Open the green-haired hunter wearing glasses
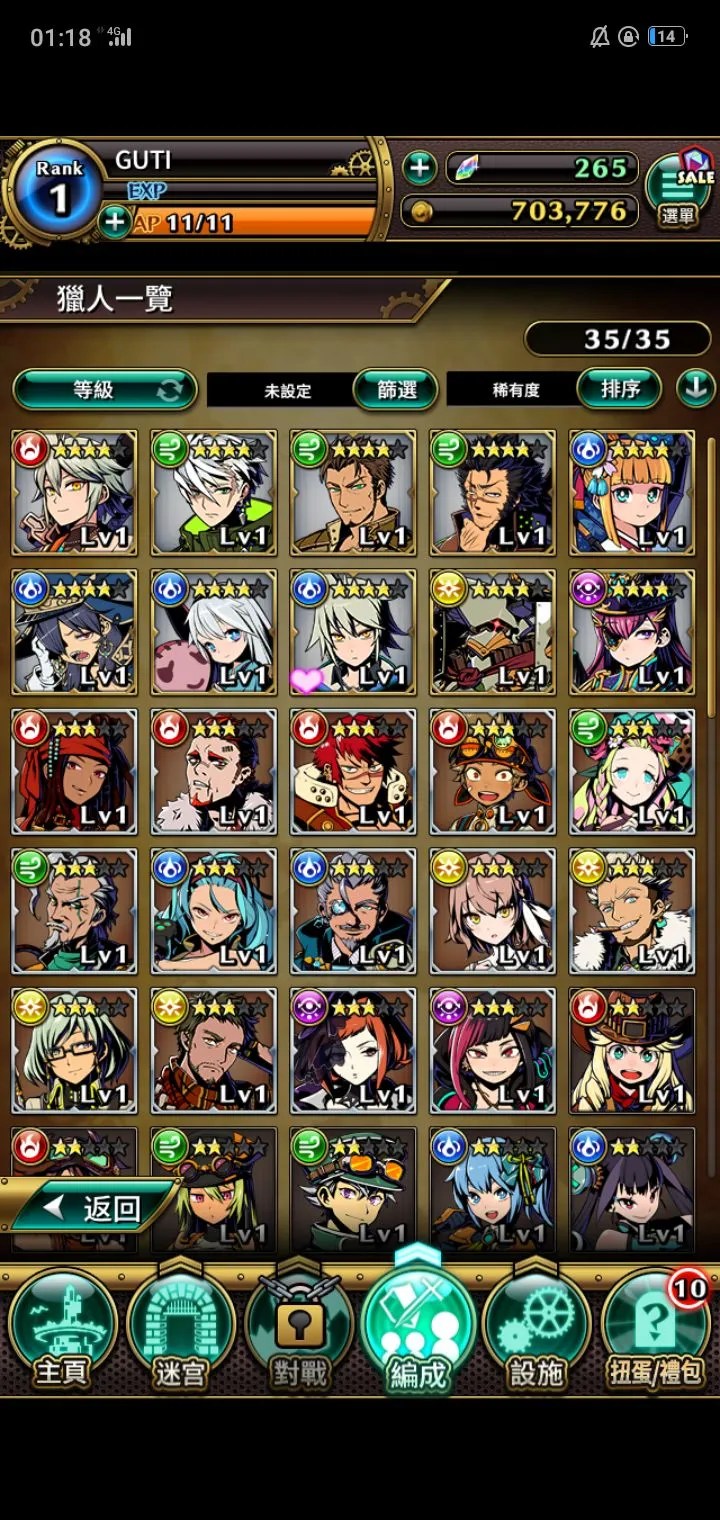Viewport: 720px width, 1520px height. tap(74, 1051)
